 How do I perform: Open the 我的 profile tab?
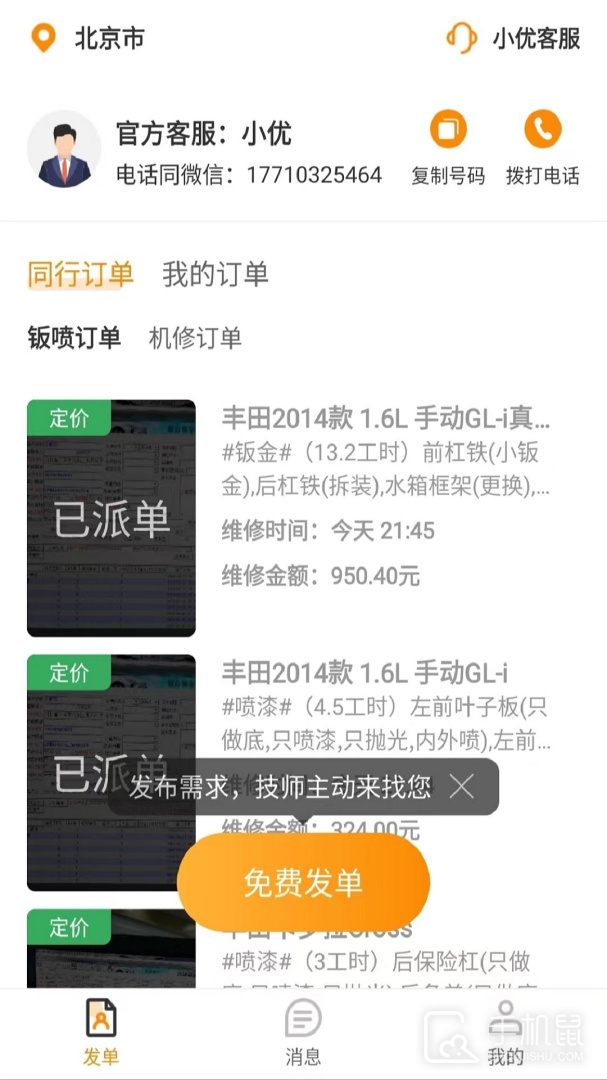click(505, 1032)
